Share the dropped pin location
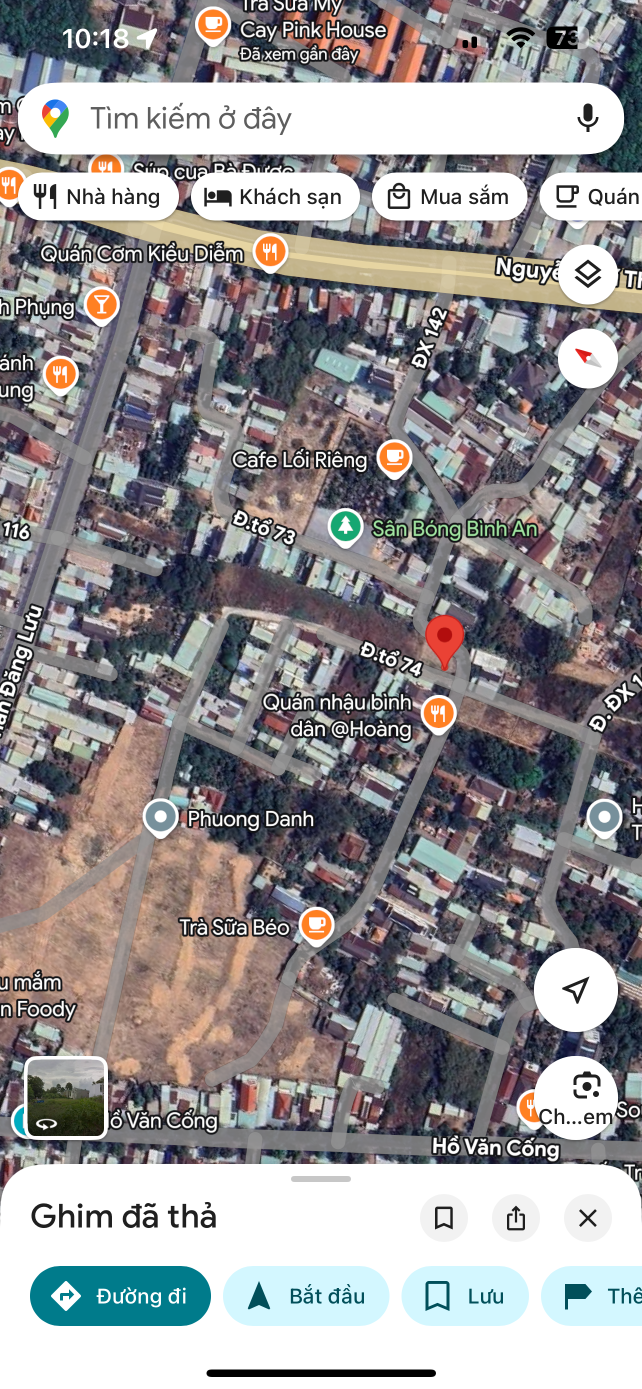The height and width of the screenshot is (1389, 642). (516, 1217)
